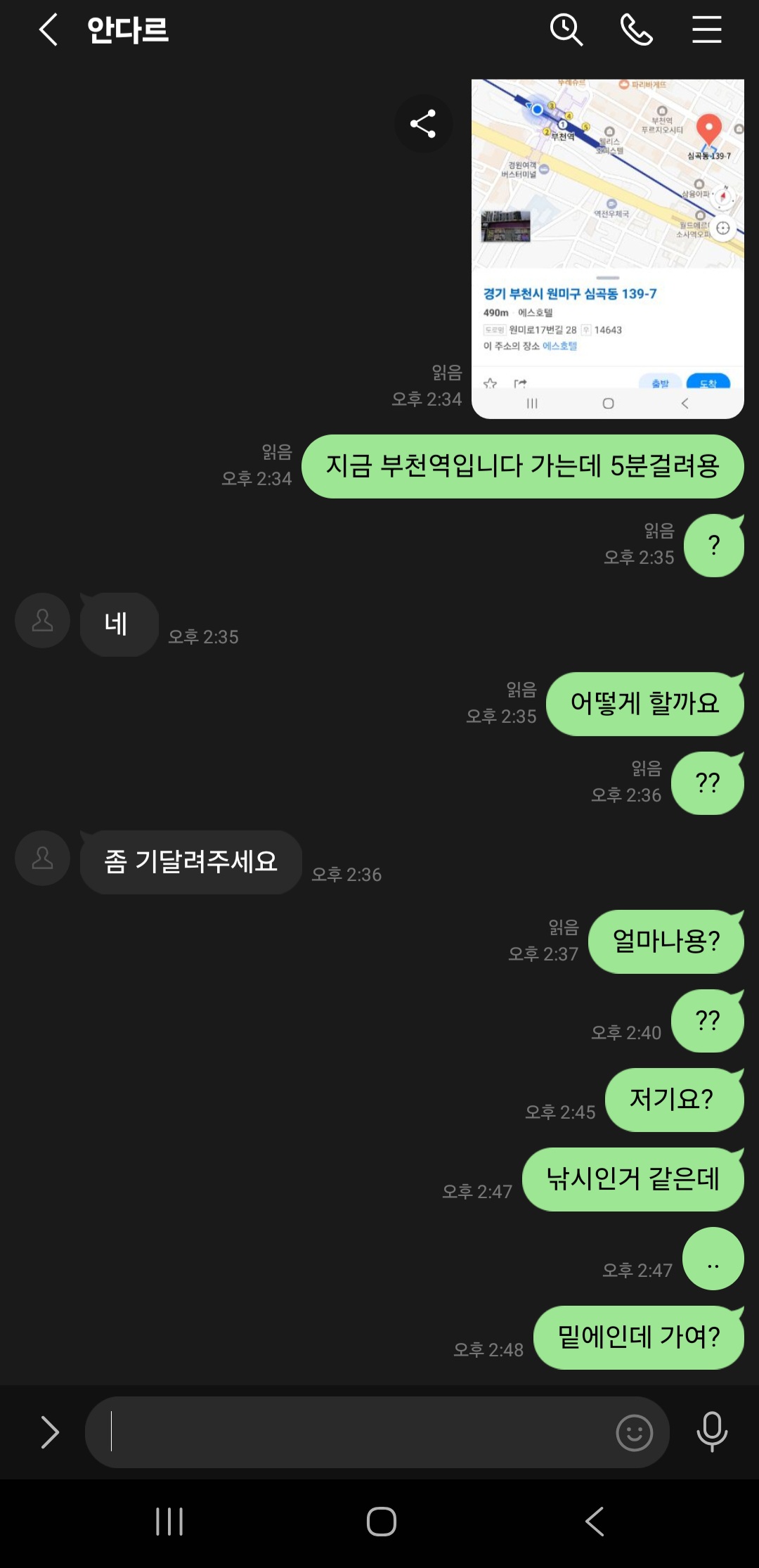759x1568 pixels.
Task: Search within this conversation
Action: [x=566, y=30]
